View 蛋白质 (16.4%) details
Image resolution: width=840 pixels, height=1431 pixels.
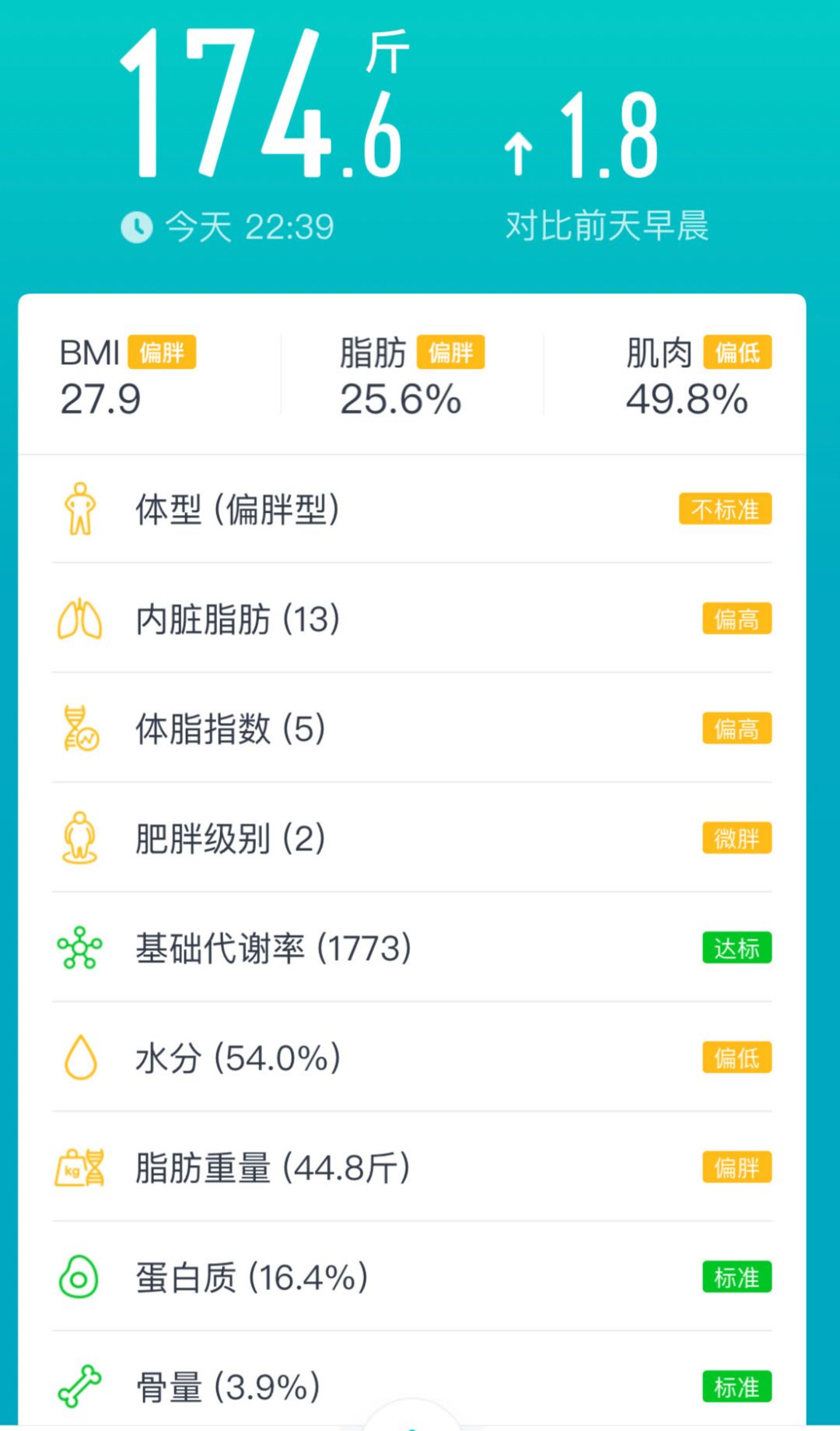(411, 1278)
